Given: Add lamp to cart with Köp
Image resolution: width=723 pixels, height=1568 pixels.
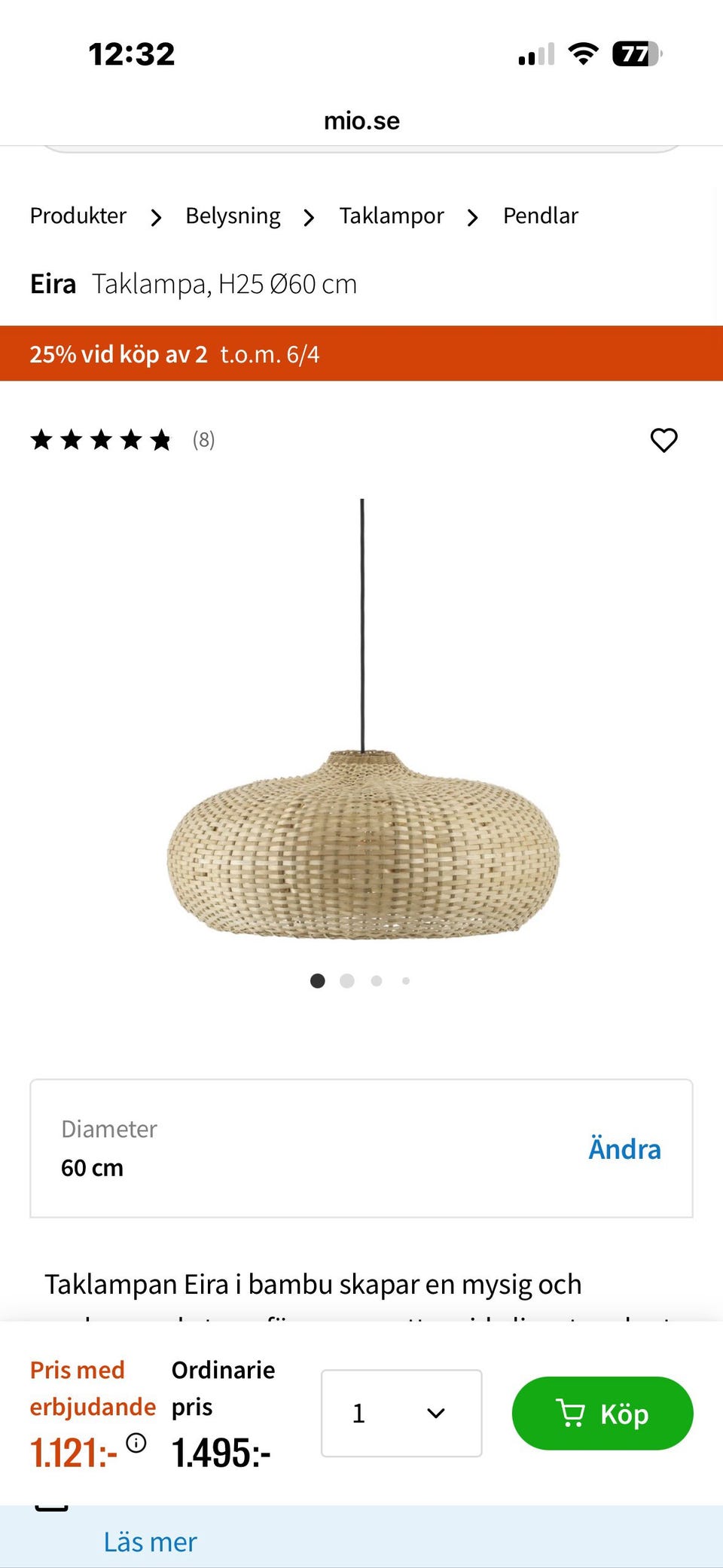Looking at the screenshot, I should [x=602, y=1414].
